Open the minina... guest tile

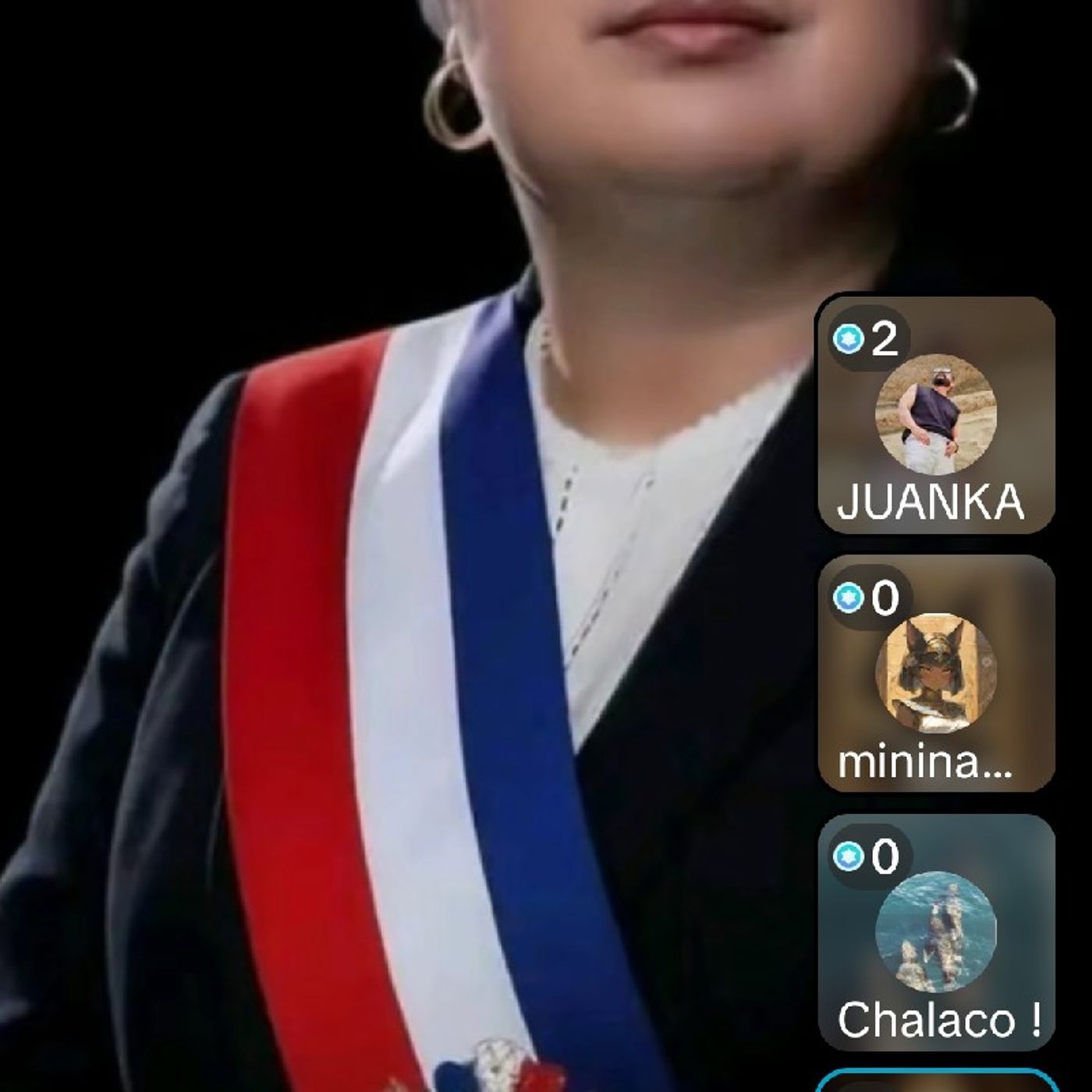pos(935,674)
